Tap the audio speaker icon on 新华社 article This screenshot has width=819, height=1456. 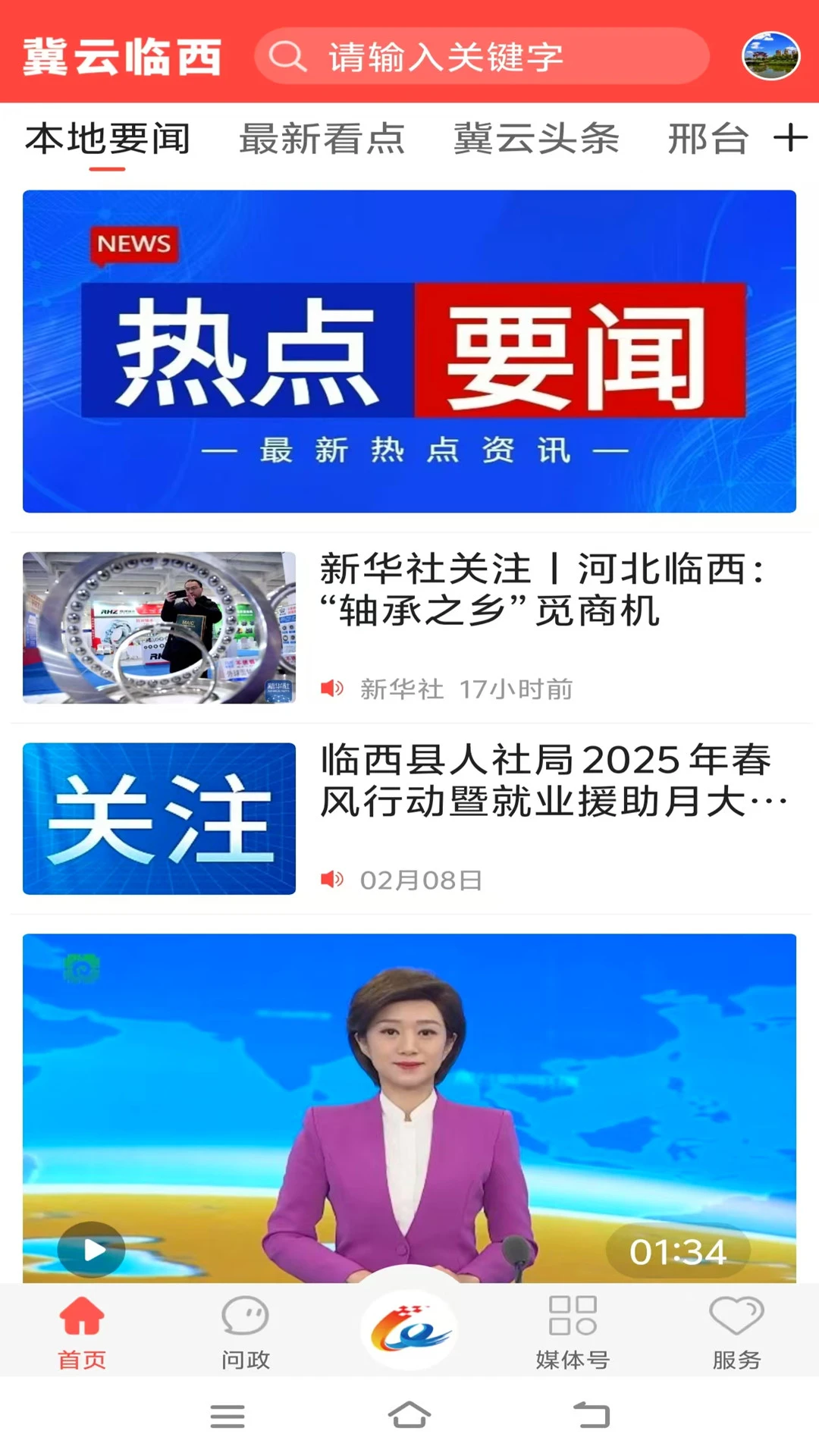331,689
